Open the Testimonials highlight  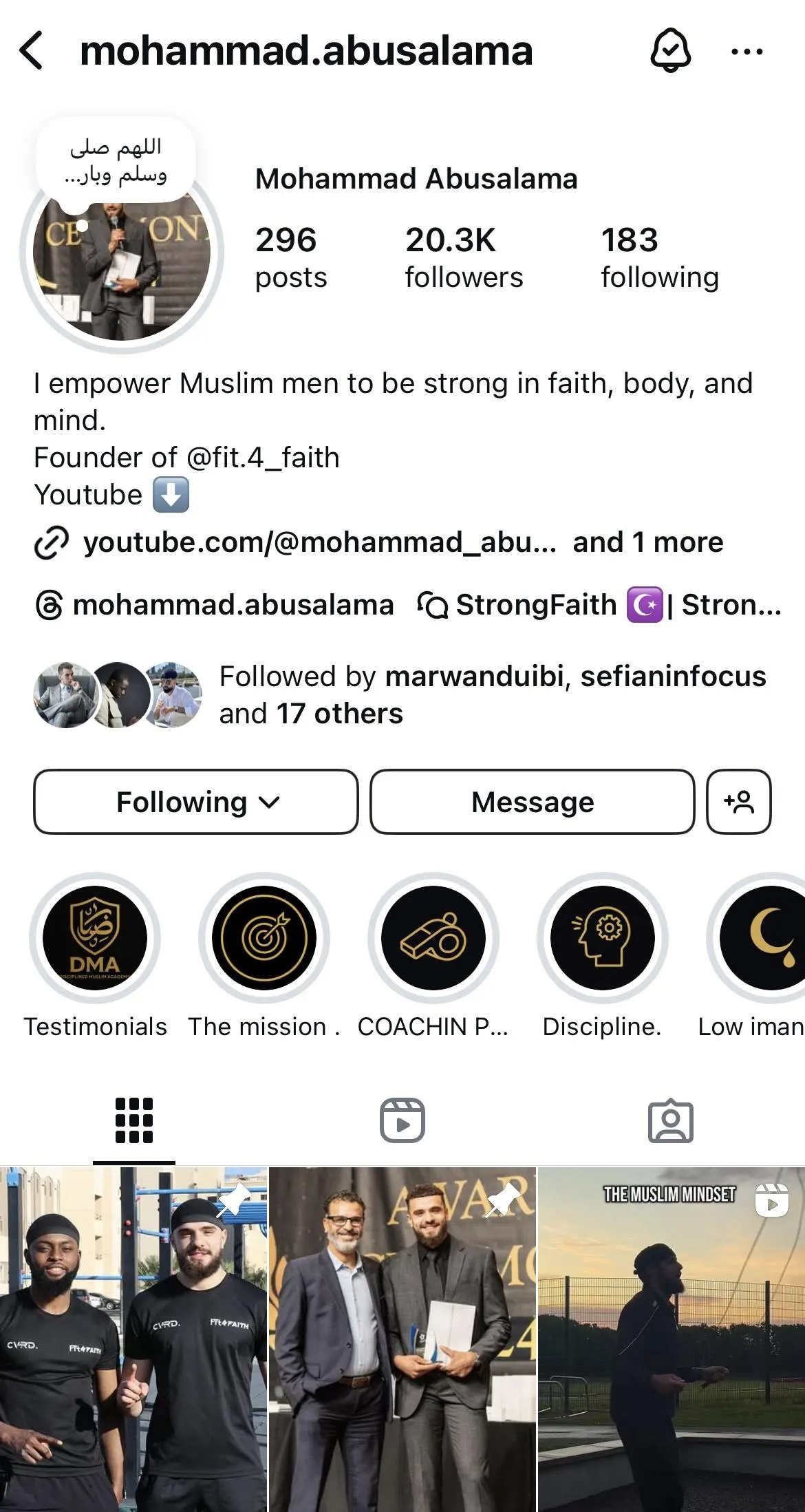point(95,938)
